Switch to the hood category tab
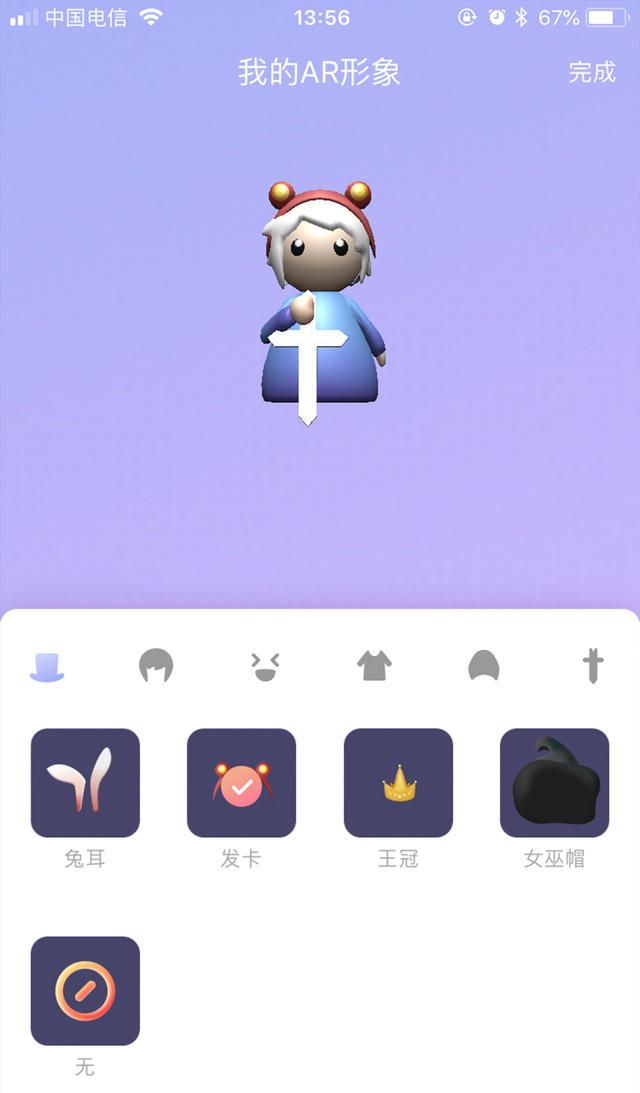 484,666
